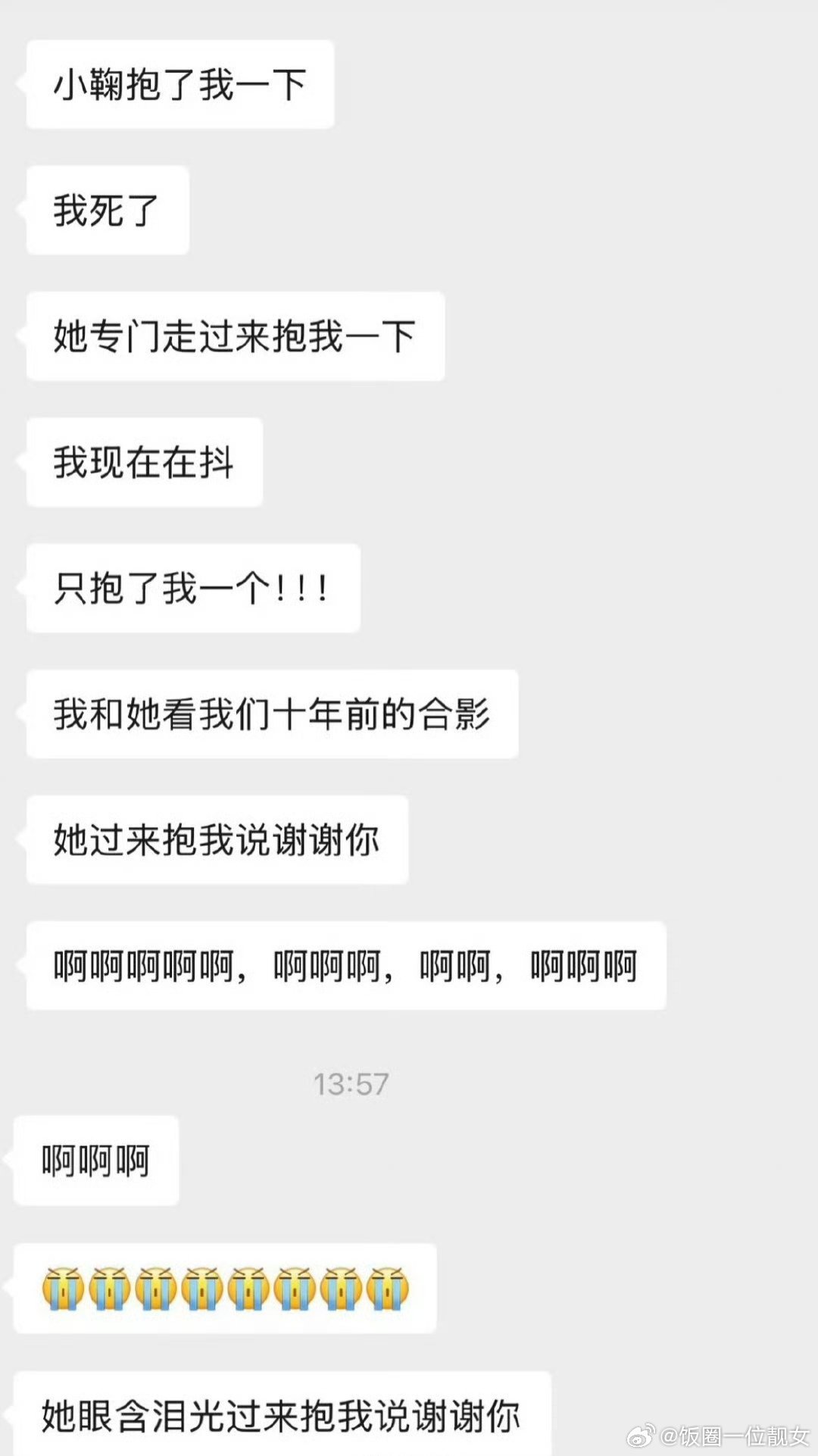Viewport: 818px width, 1456px height.
Task: Click the sixth crying emoji
Action: click(295, 1288)
